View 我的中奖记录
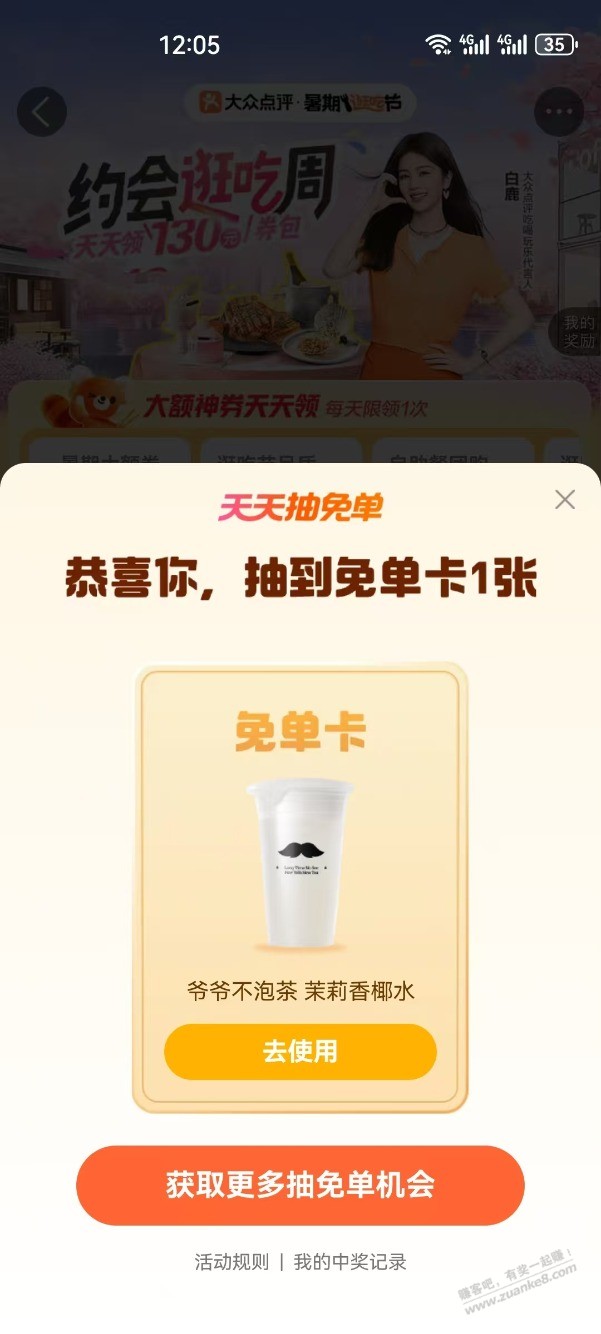Image resolution: width=601 pixels, height=1334 pixels. point(350,1262)
